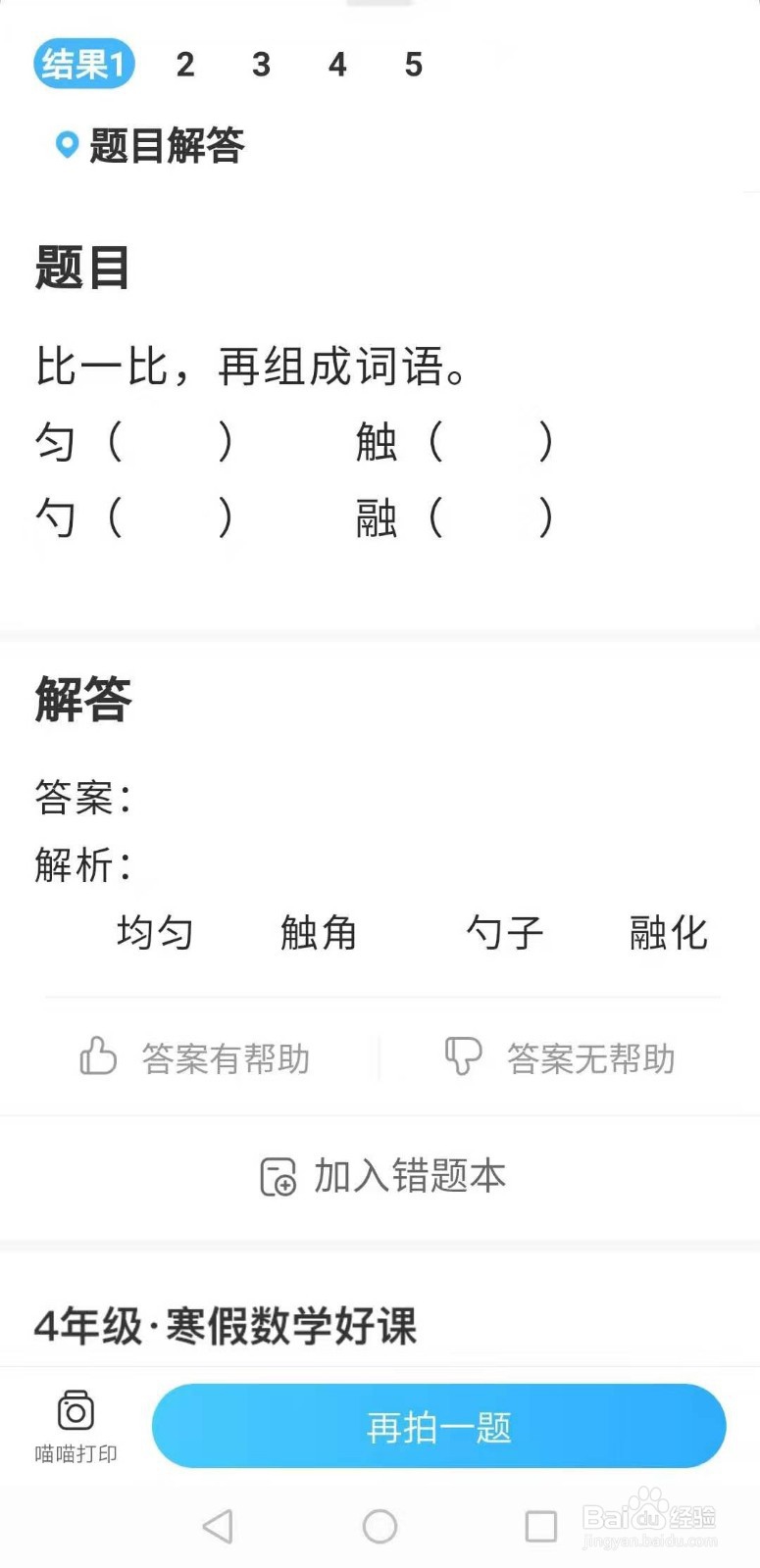
Task: Open result tab 4
Action: tap(336, 65)
